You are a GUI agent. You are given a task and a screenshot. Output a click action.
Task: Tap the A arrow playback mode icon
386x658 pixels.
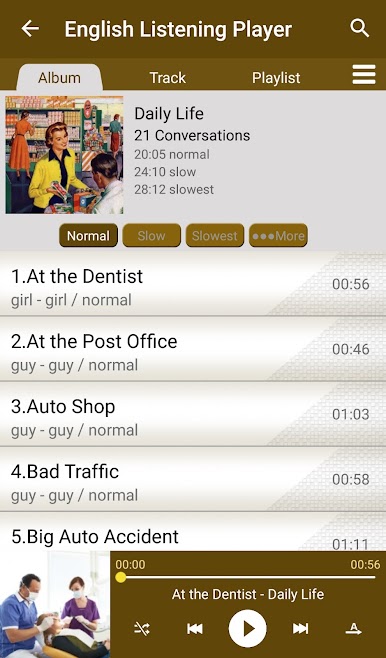[354, 628]
